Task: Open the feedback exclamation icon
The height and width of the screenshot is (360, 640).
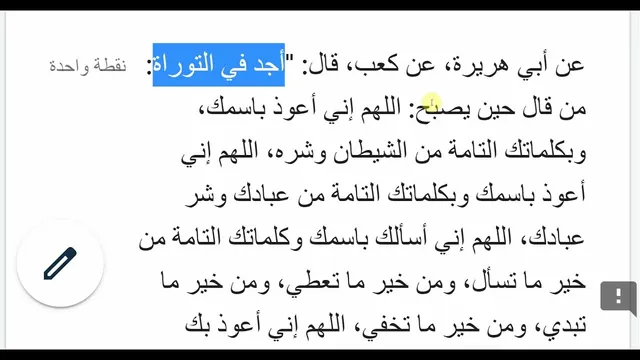Action: [618, 298]
